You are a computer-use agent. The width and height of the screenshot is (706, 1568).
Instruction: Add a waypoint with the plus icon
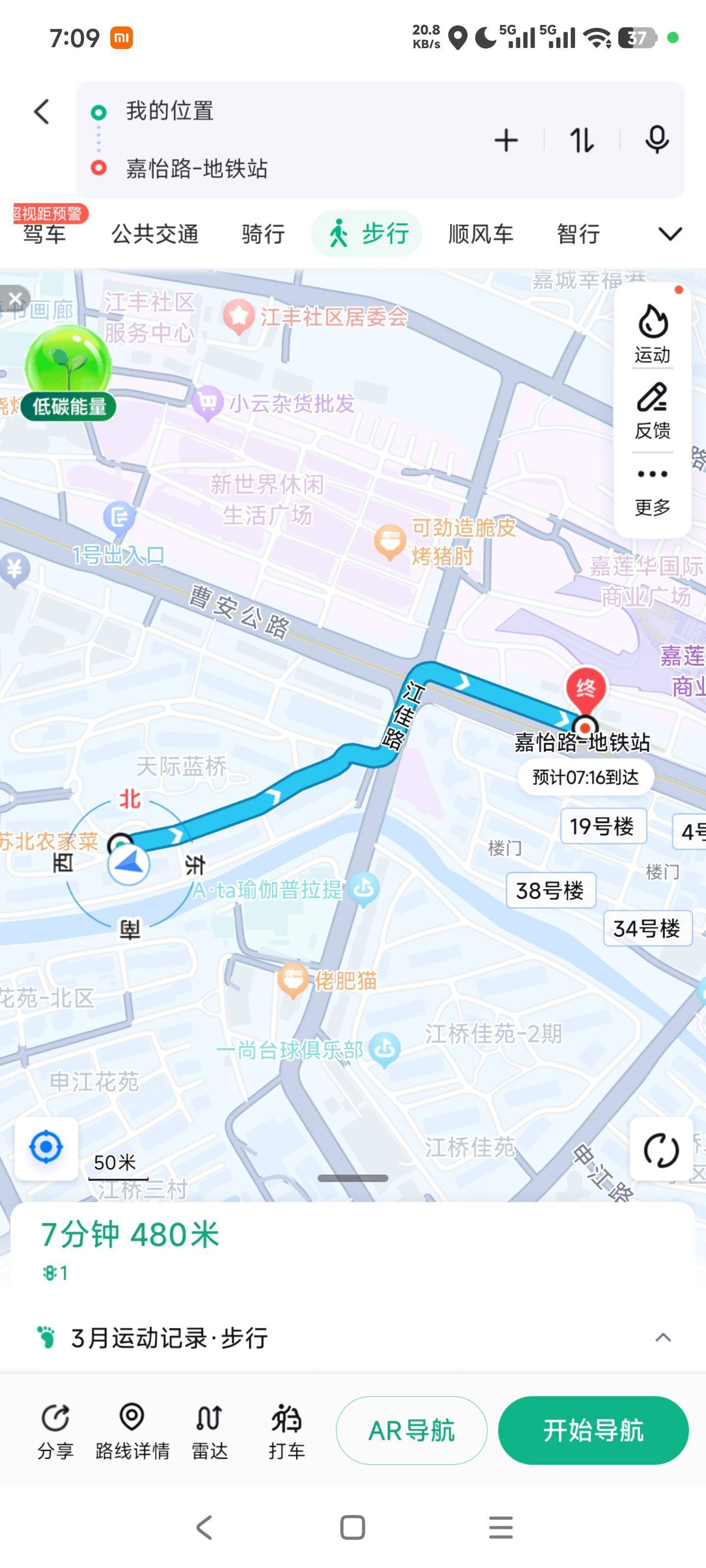coord(505,141)
